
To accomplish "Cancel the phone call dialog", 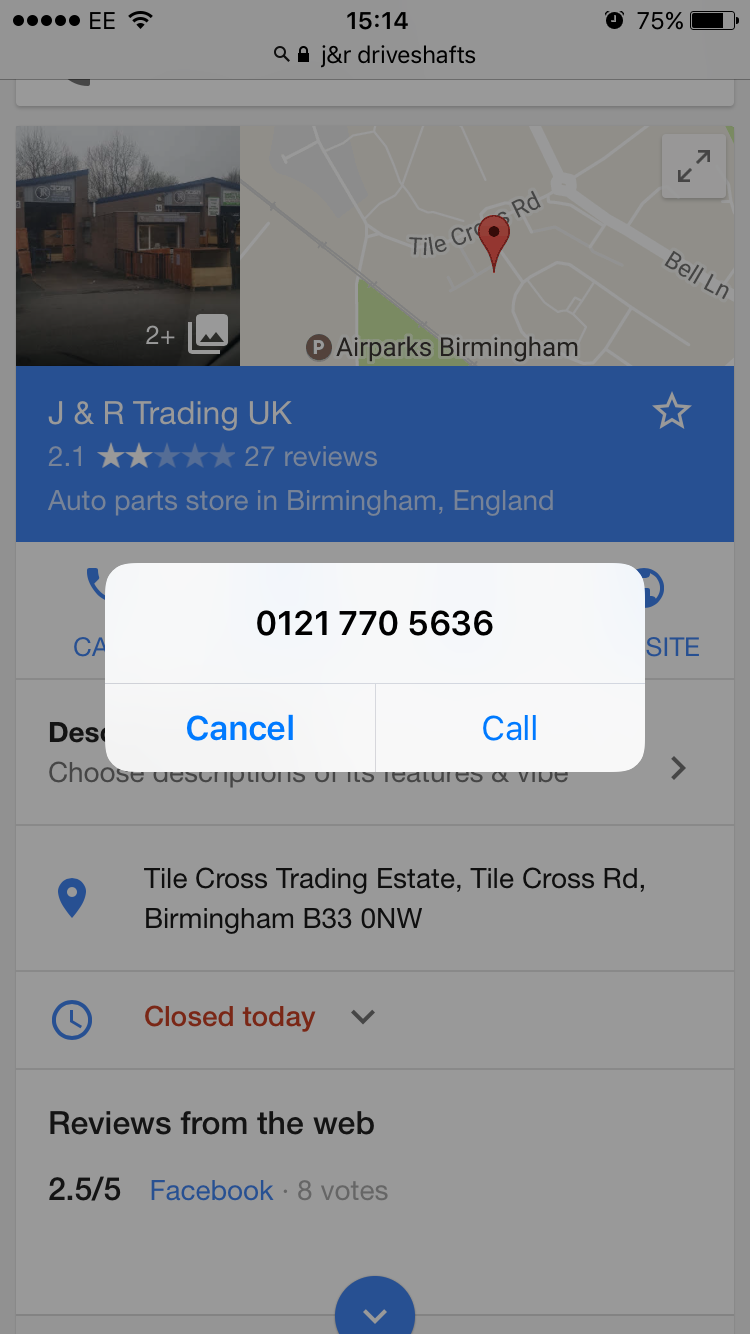I will click(x=240, y=728).
